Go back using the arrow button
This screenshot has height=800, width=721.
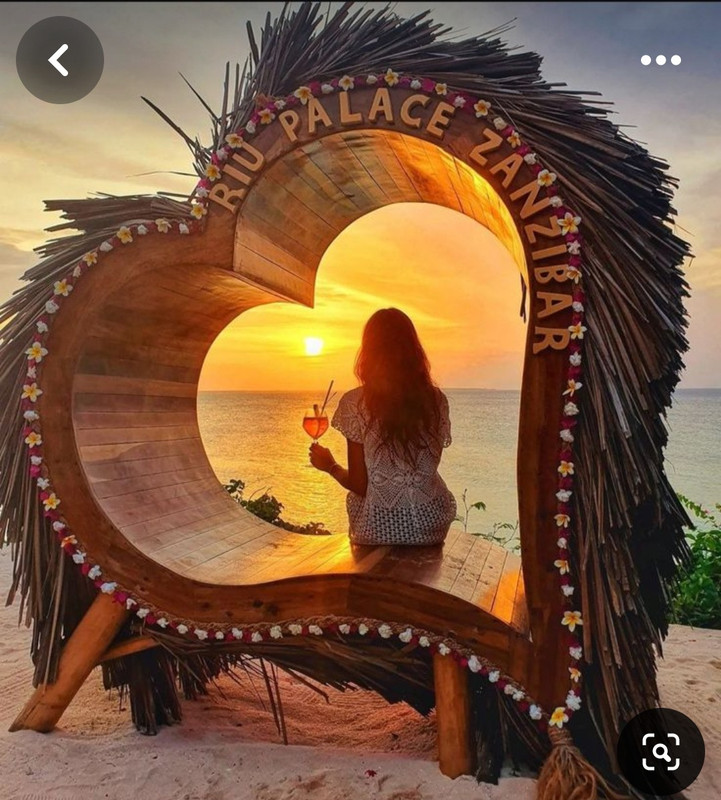(x=59, y=60)
